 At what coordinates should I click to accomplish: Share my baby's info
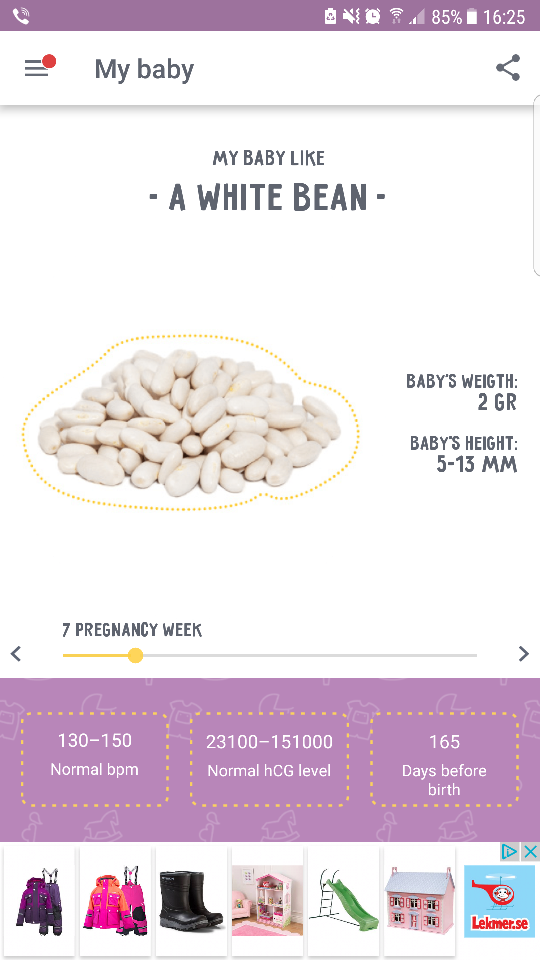click(508, 68)
